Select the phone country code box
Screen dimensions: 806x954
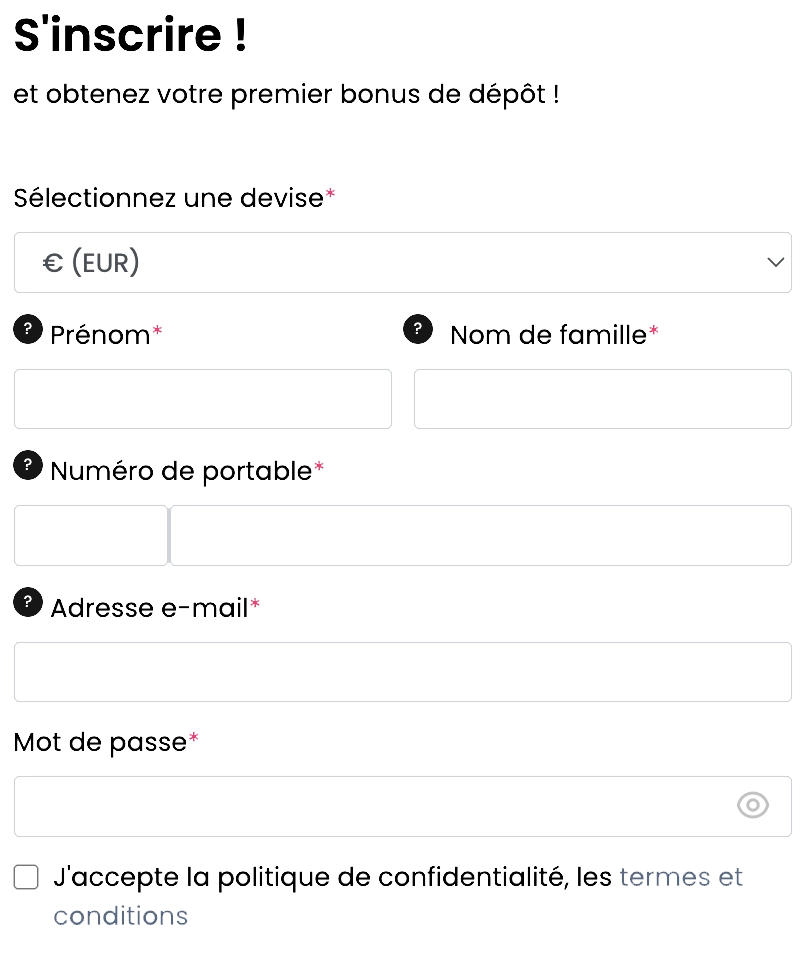tap(91, 535)
